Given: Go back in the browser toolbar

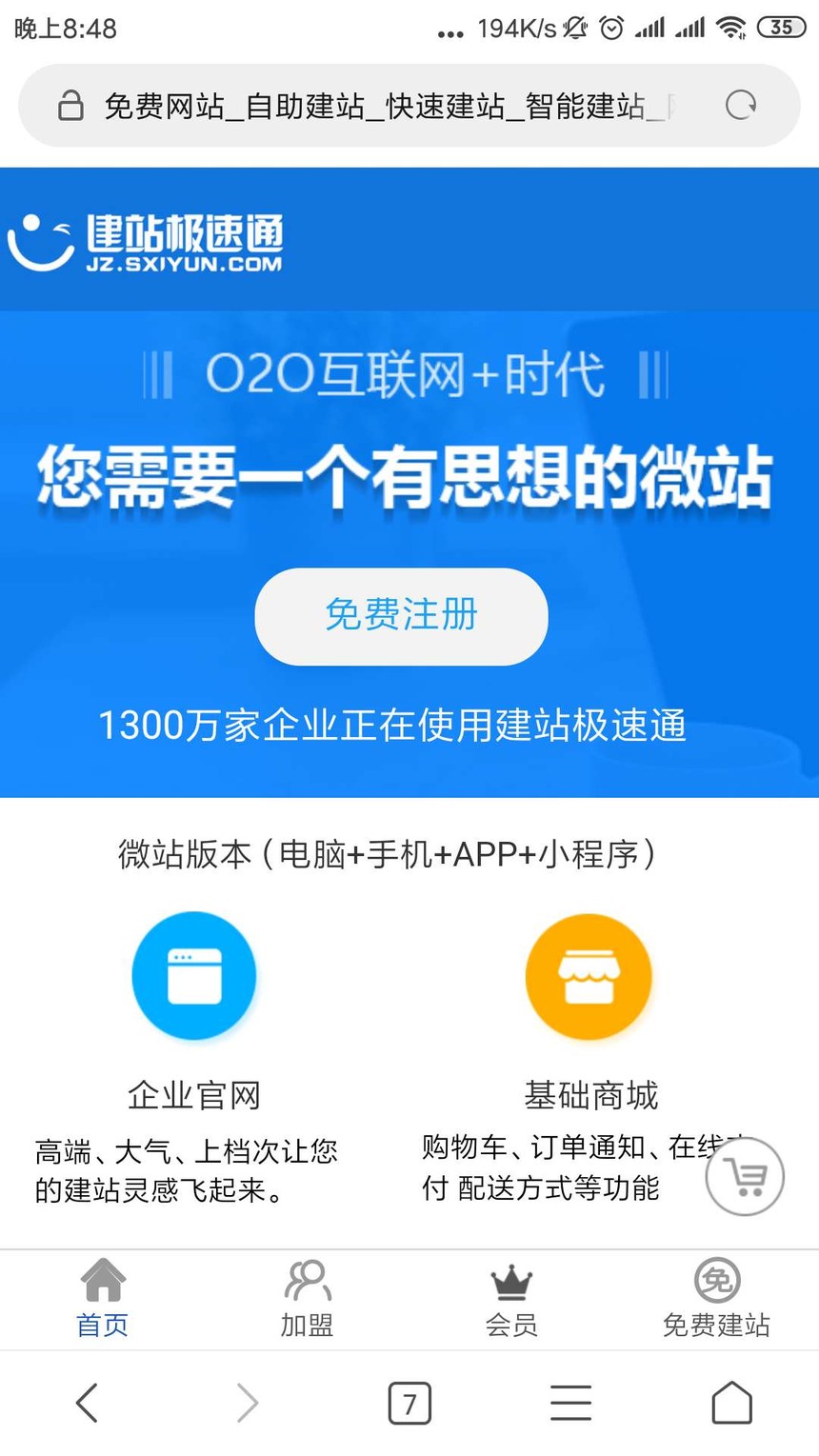Looking at the screenshot, I should 87,1403.
